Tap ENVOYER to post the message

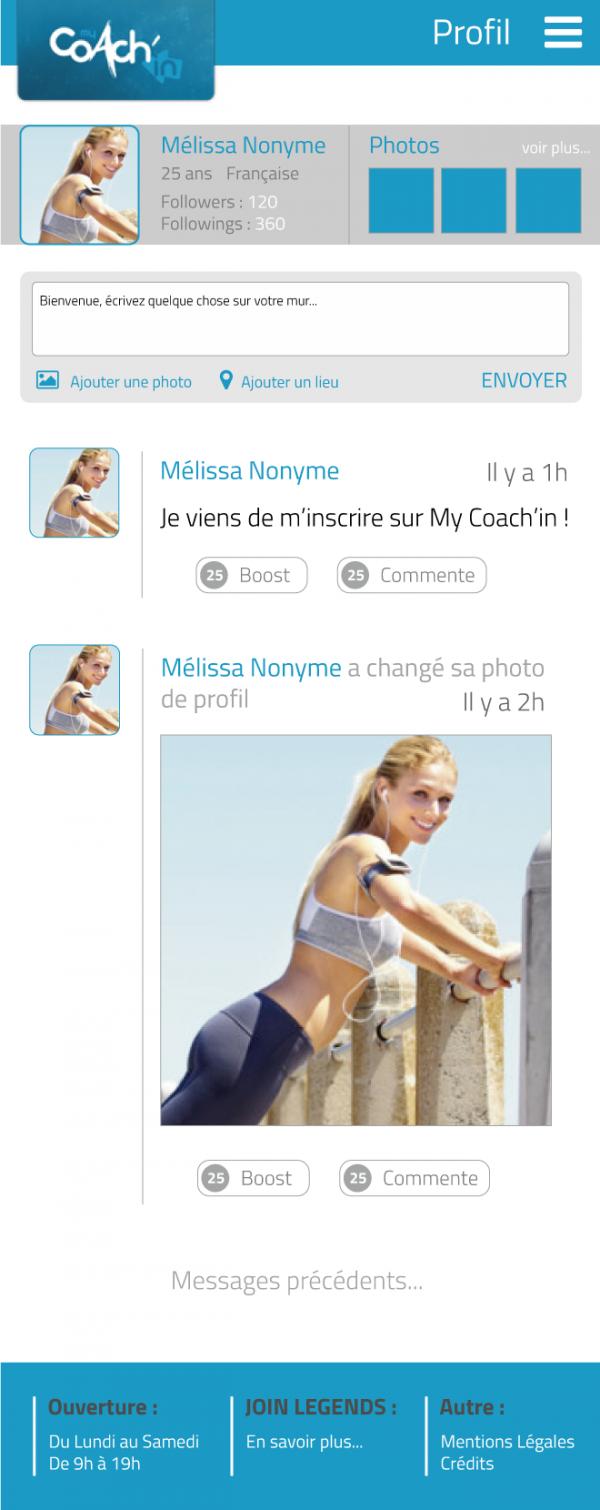pos(523,380)
